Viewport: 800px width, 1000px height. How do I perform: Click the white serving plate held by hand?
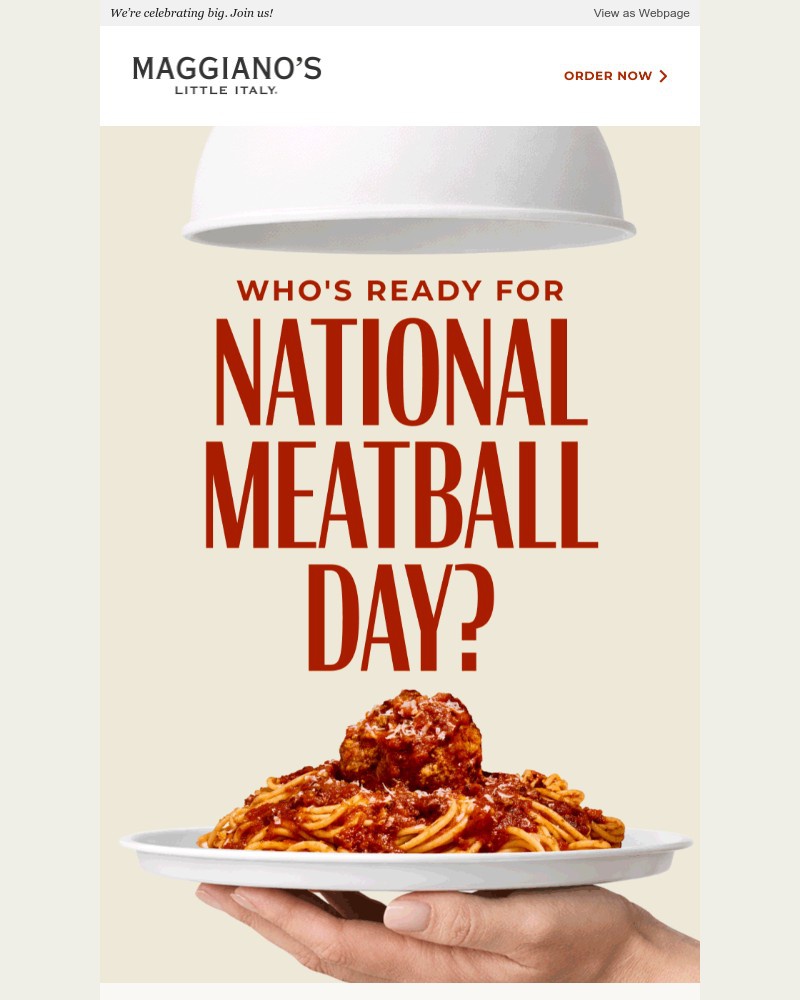click(400, 855)
